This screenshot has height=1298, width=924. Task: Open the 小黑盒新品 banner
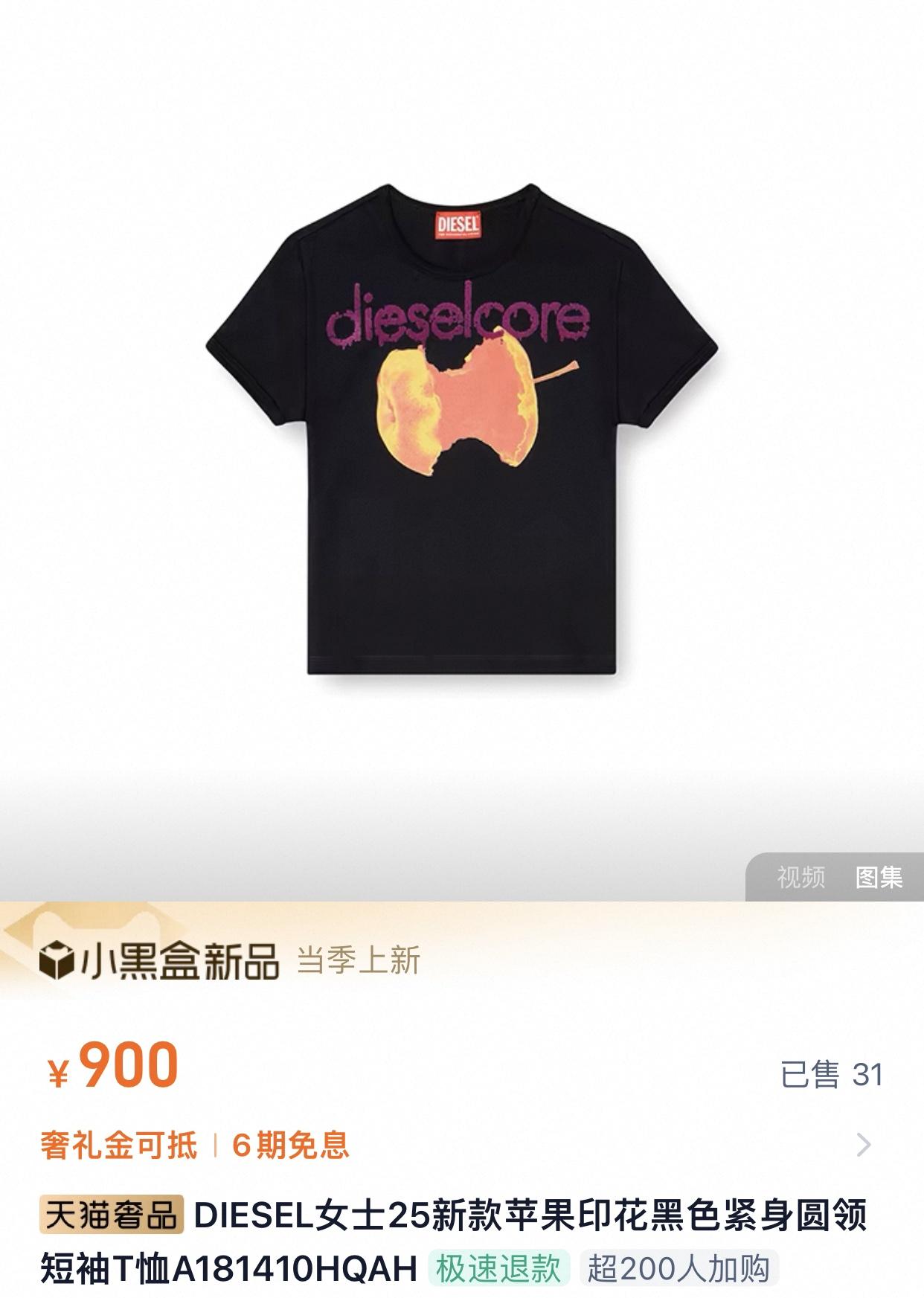pos(160,960)
